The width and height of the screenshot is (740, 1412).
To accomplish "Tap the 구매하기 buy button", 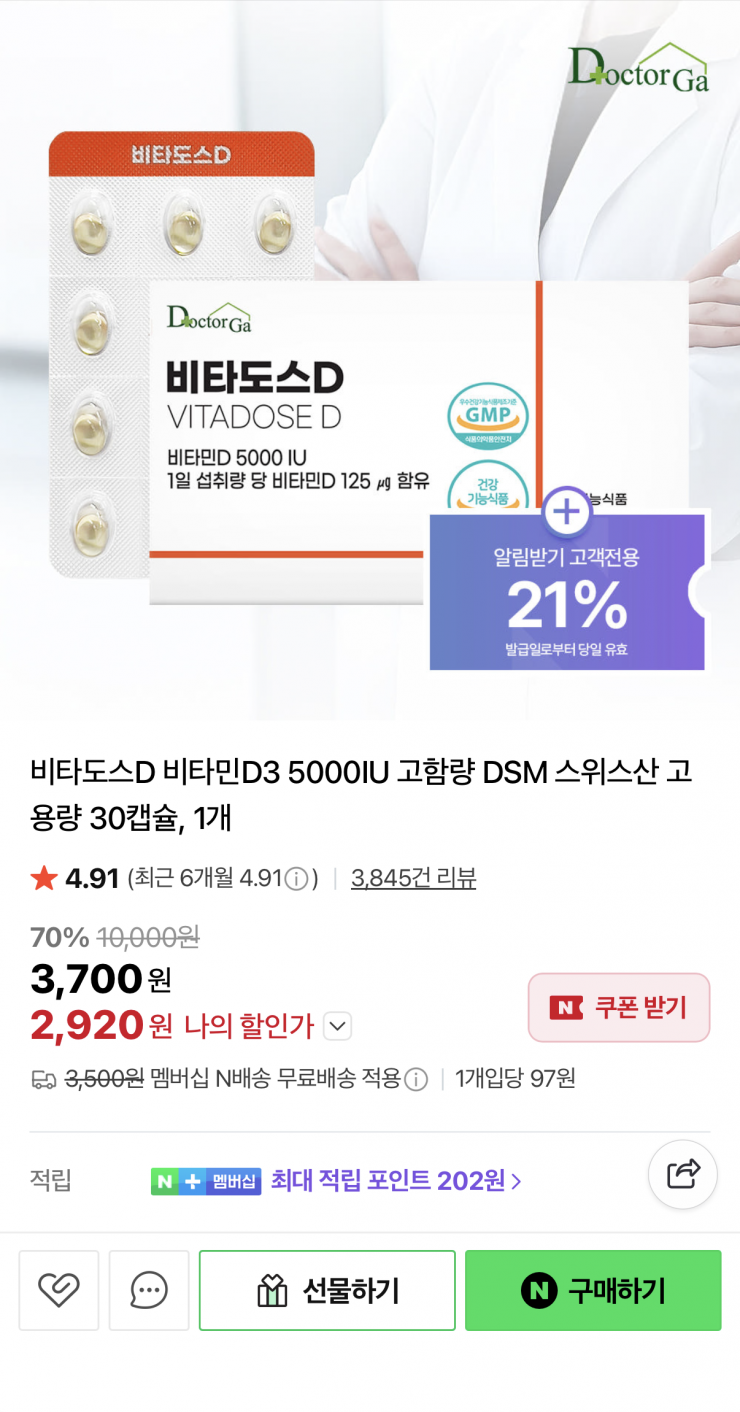I will [x=593, y=1290].
